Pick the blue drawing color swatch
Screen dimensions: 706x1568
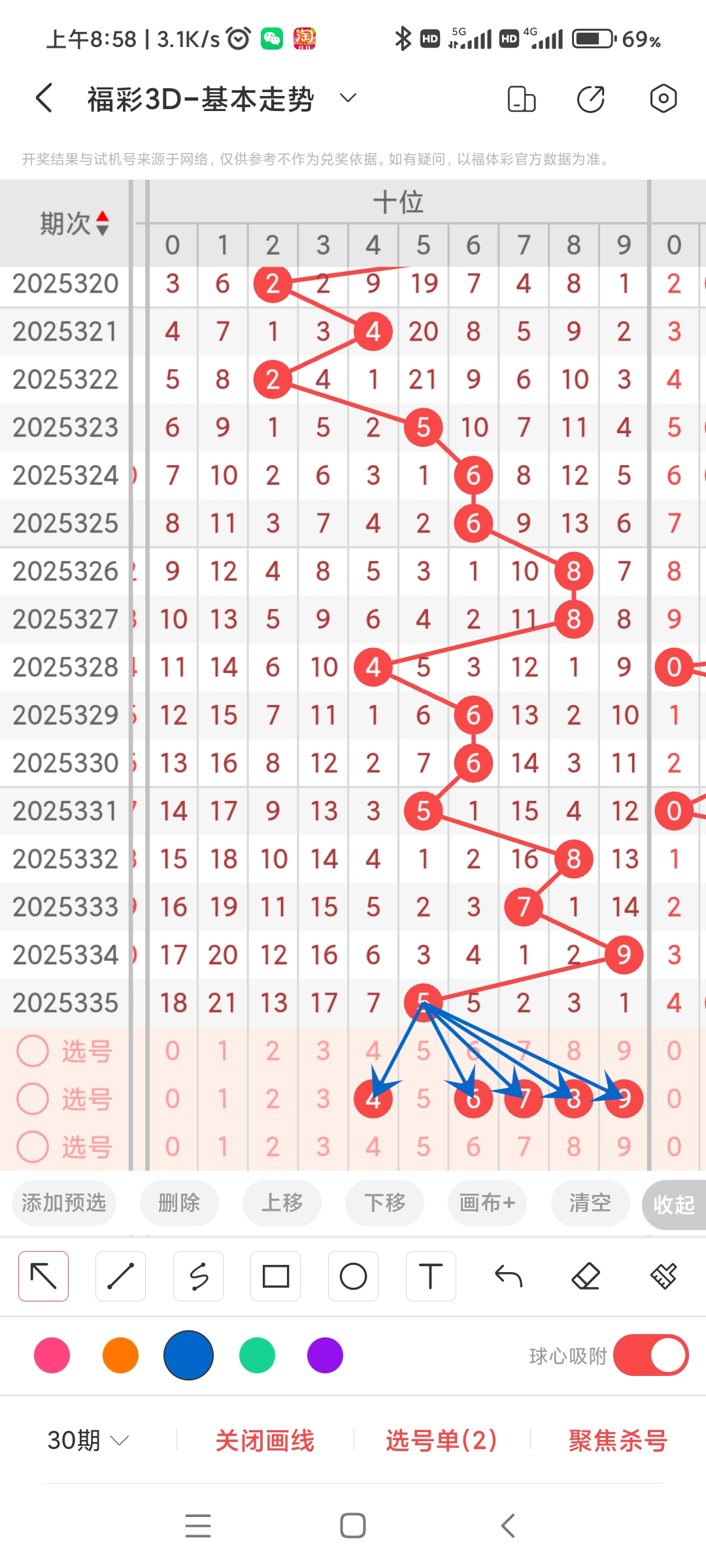coord(188,1356)
